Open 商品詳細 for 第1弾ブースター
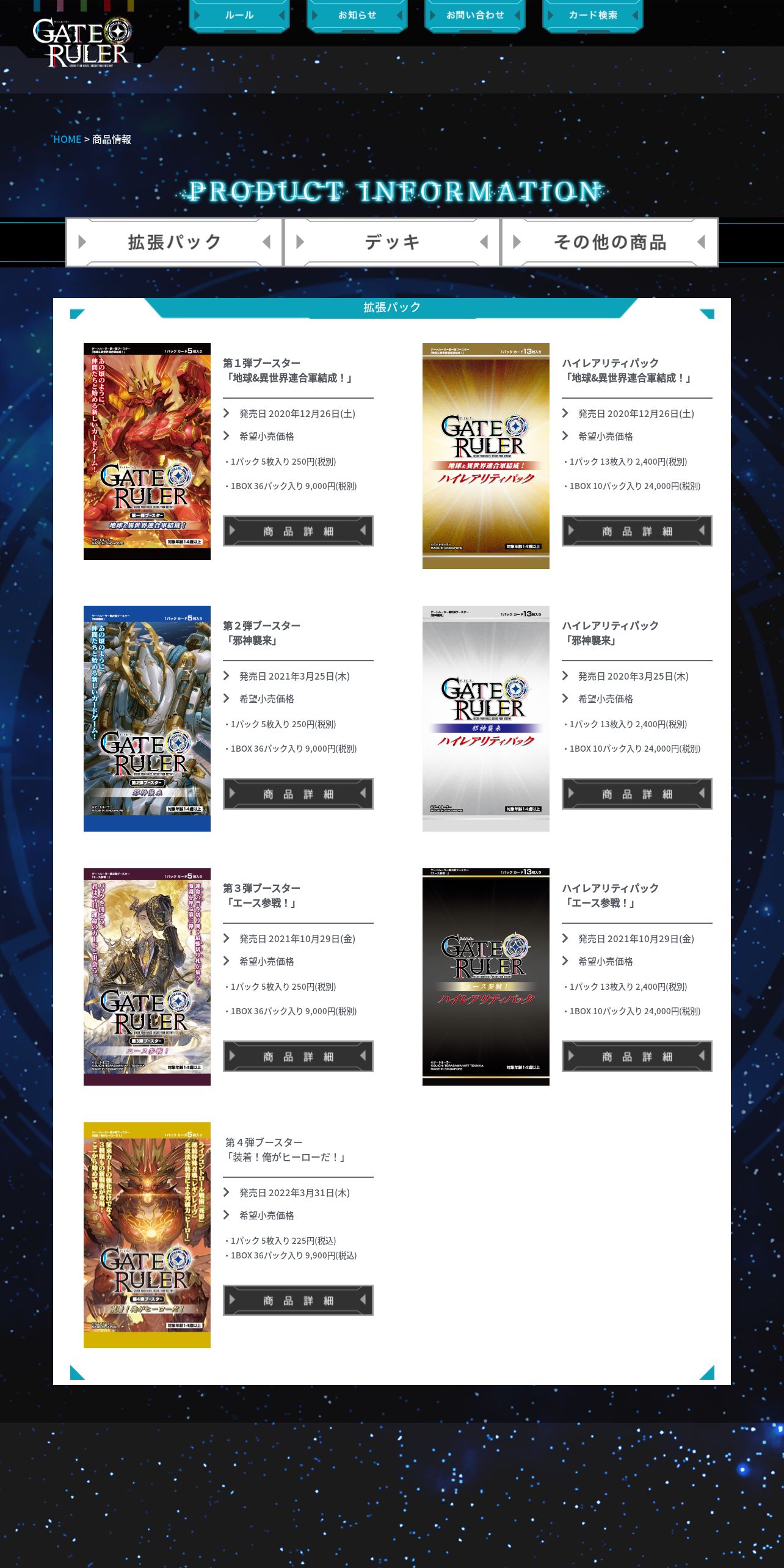The height and width of the screenshot is (1568, 784). 298,531
